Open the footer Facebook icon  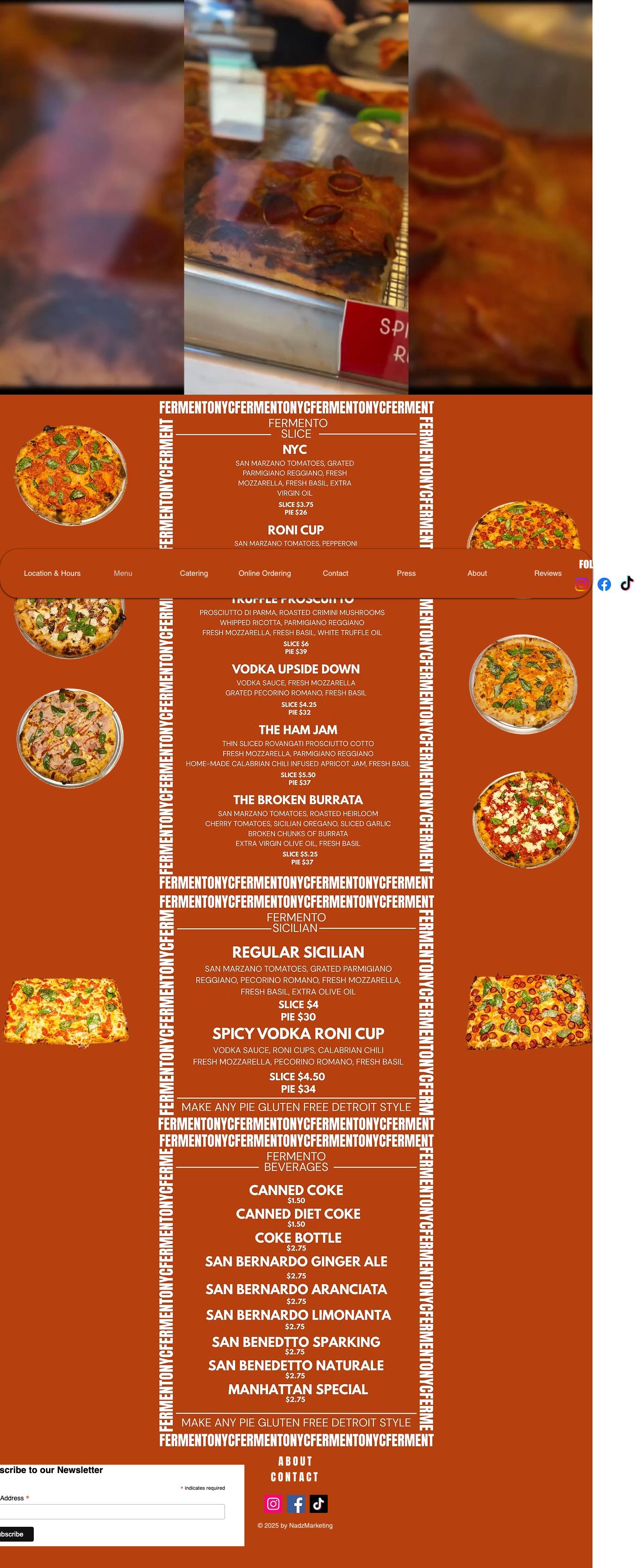click(x=296, y=1504)
